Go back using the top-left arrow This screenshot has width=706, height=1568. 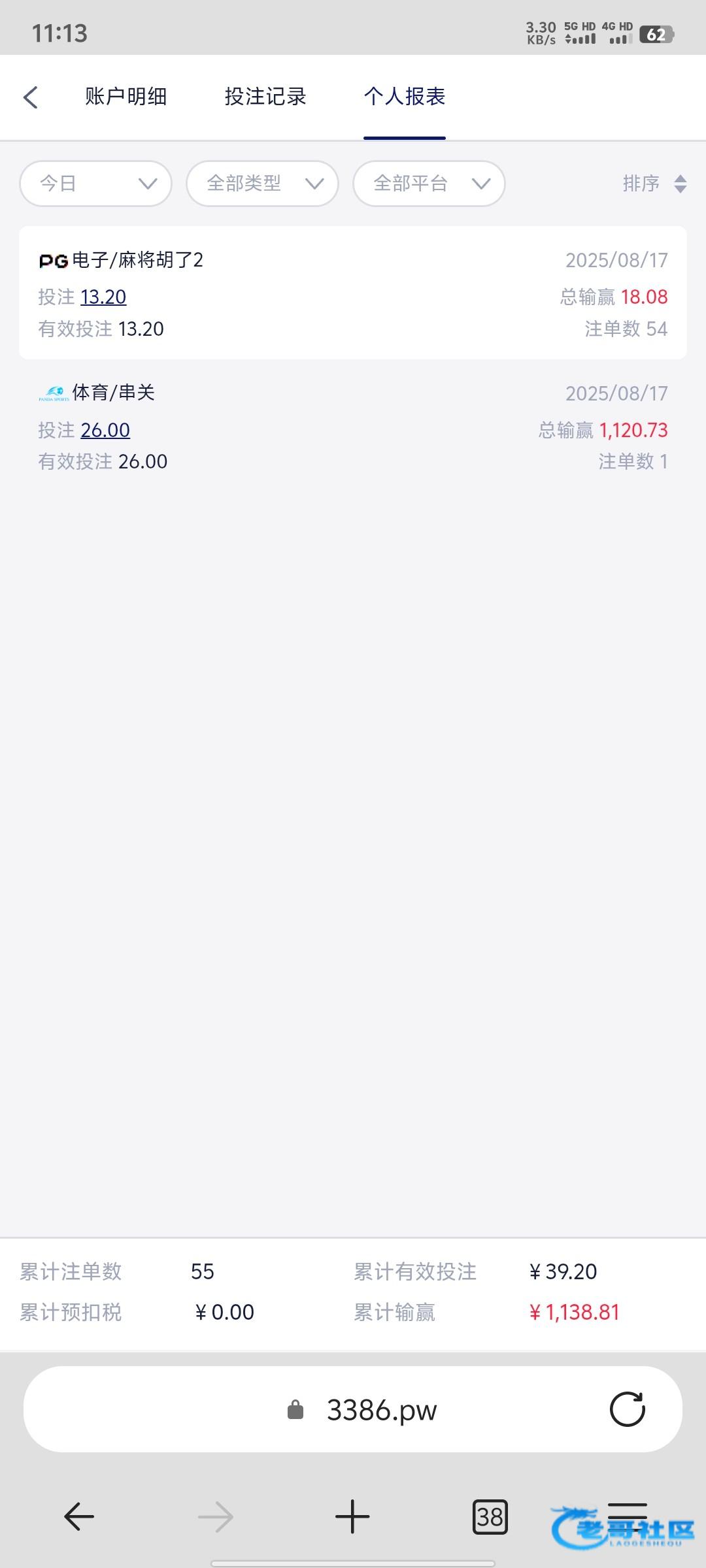click(31, 97)
